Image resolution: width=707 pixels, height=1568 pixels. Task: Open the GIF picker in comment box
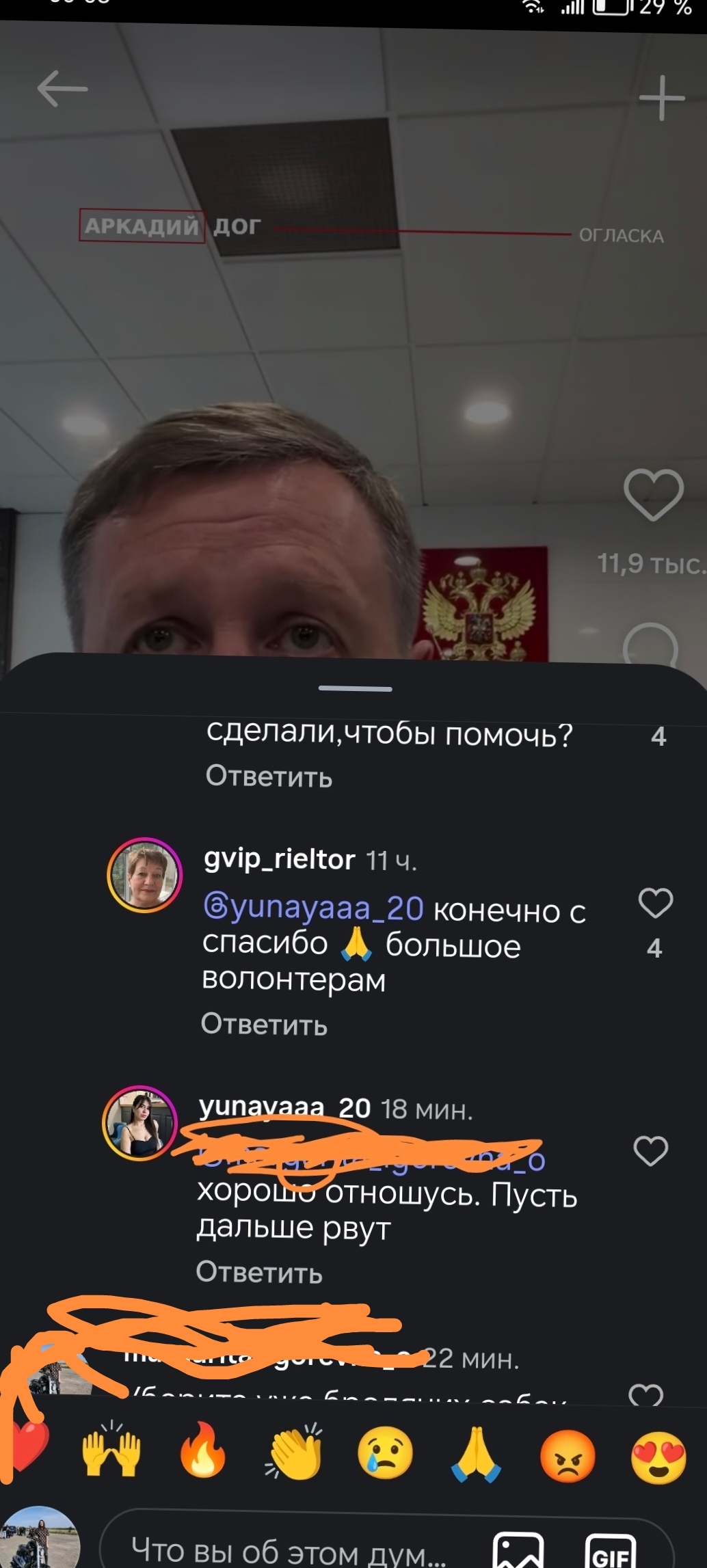611,1552
